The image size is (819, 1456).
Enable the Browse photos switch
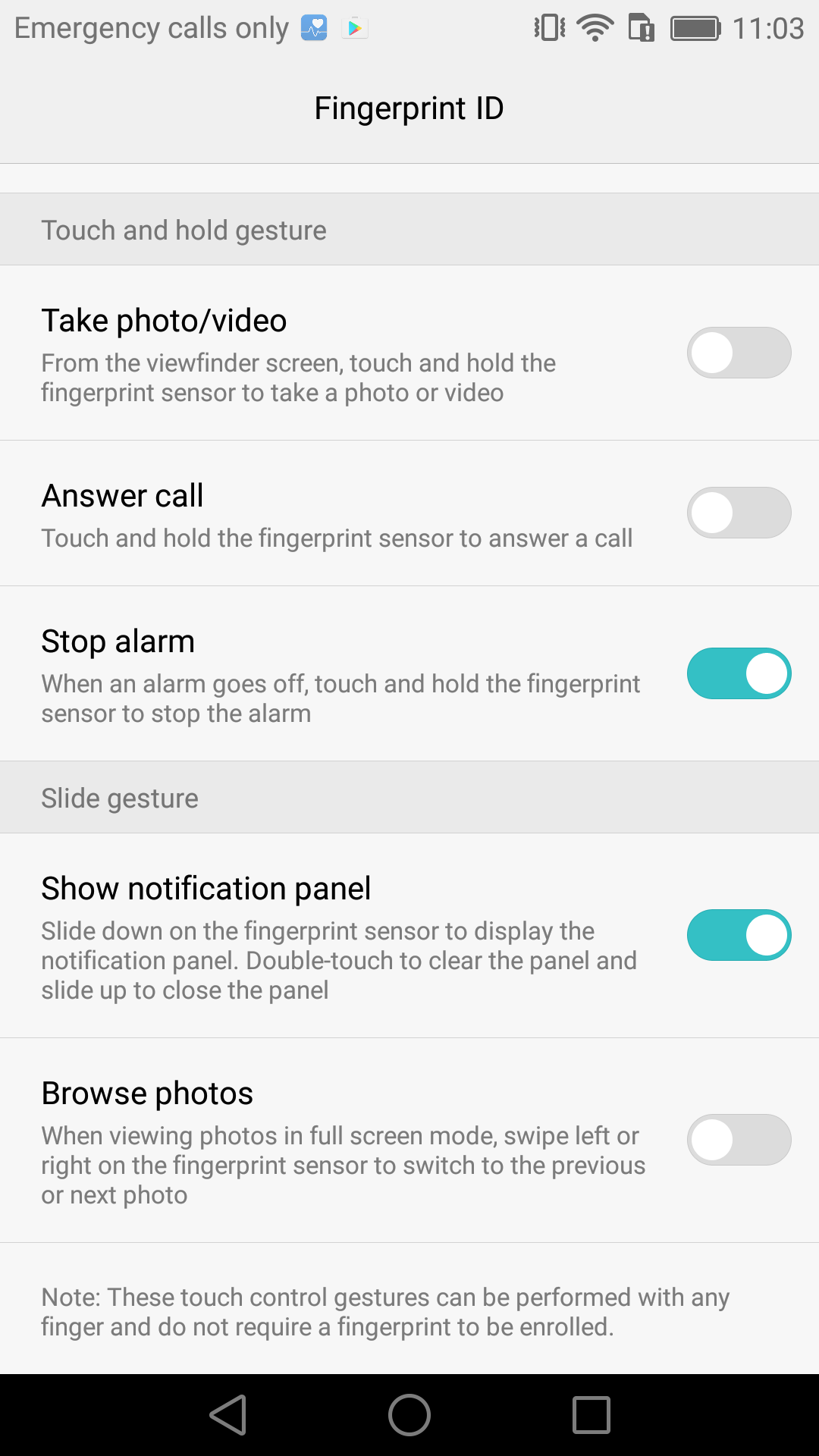[x=739, y=1140]
